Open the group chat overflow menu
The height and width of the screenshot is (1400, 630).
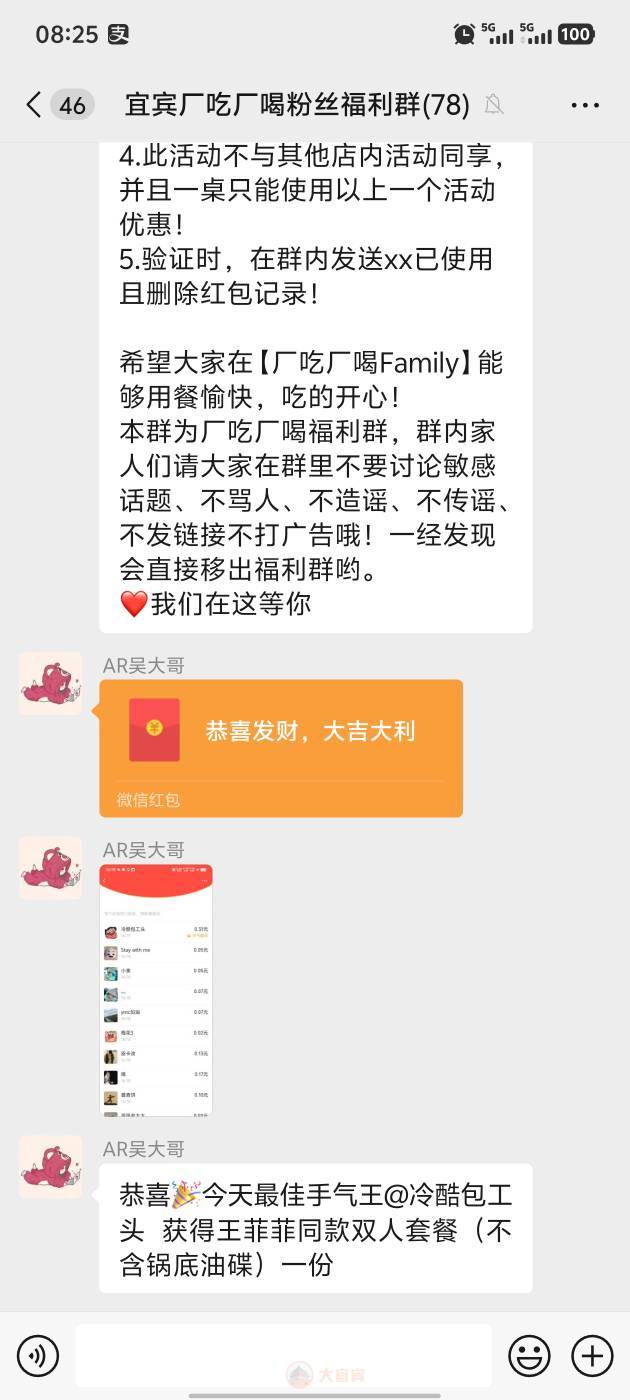click(x=585, y=104)
